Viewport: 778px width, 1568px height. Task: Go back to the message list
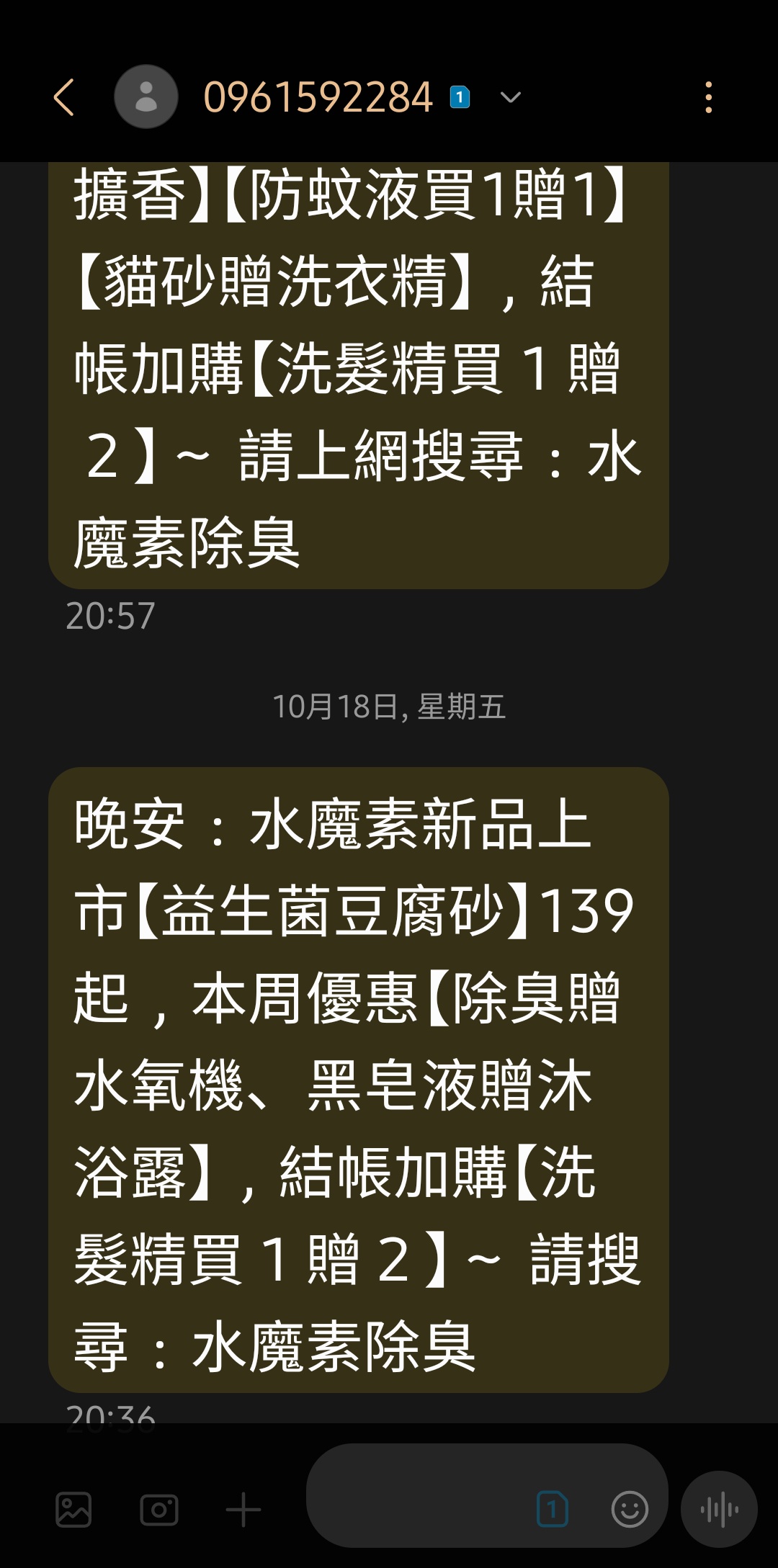(64, 97)
